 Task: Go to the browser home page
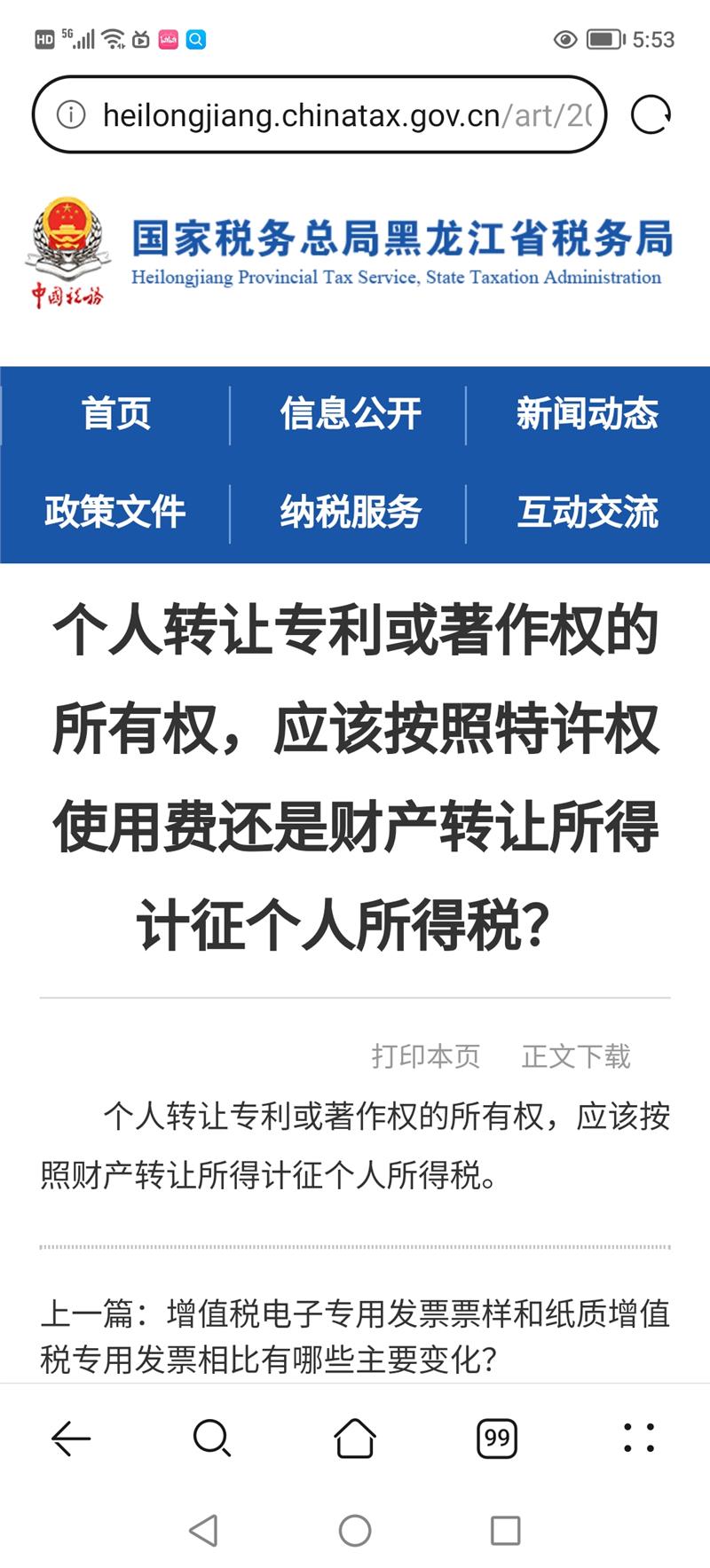(x=355, y=1439)
